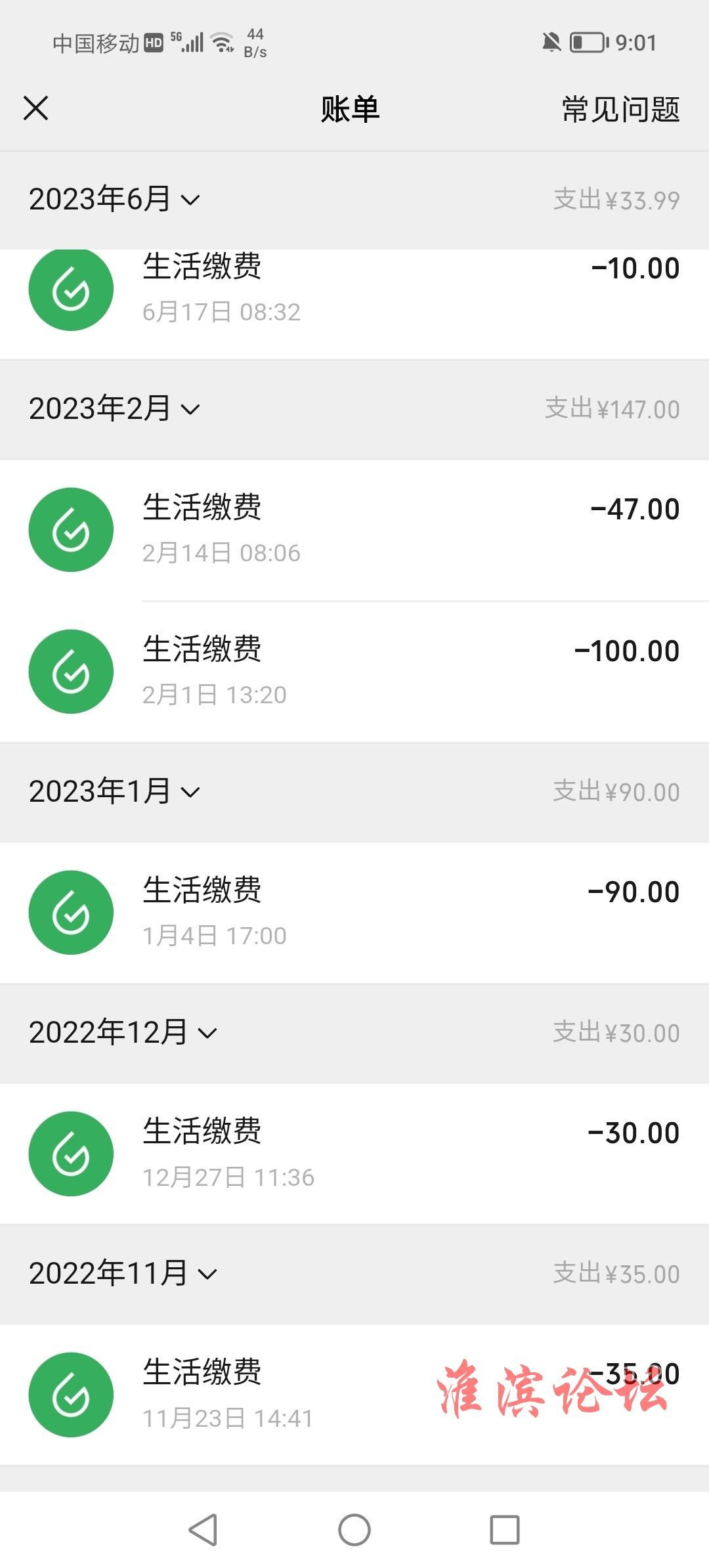Viewport: 709px width, 1568px height.
Task: View the 2月1日 13:20 payment of 100.00
Action: 354,672
